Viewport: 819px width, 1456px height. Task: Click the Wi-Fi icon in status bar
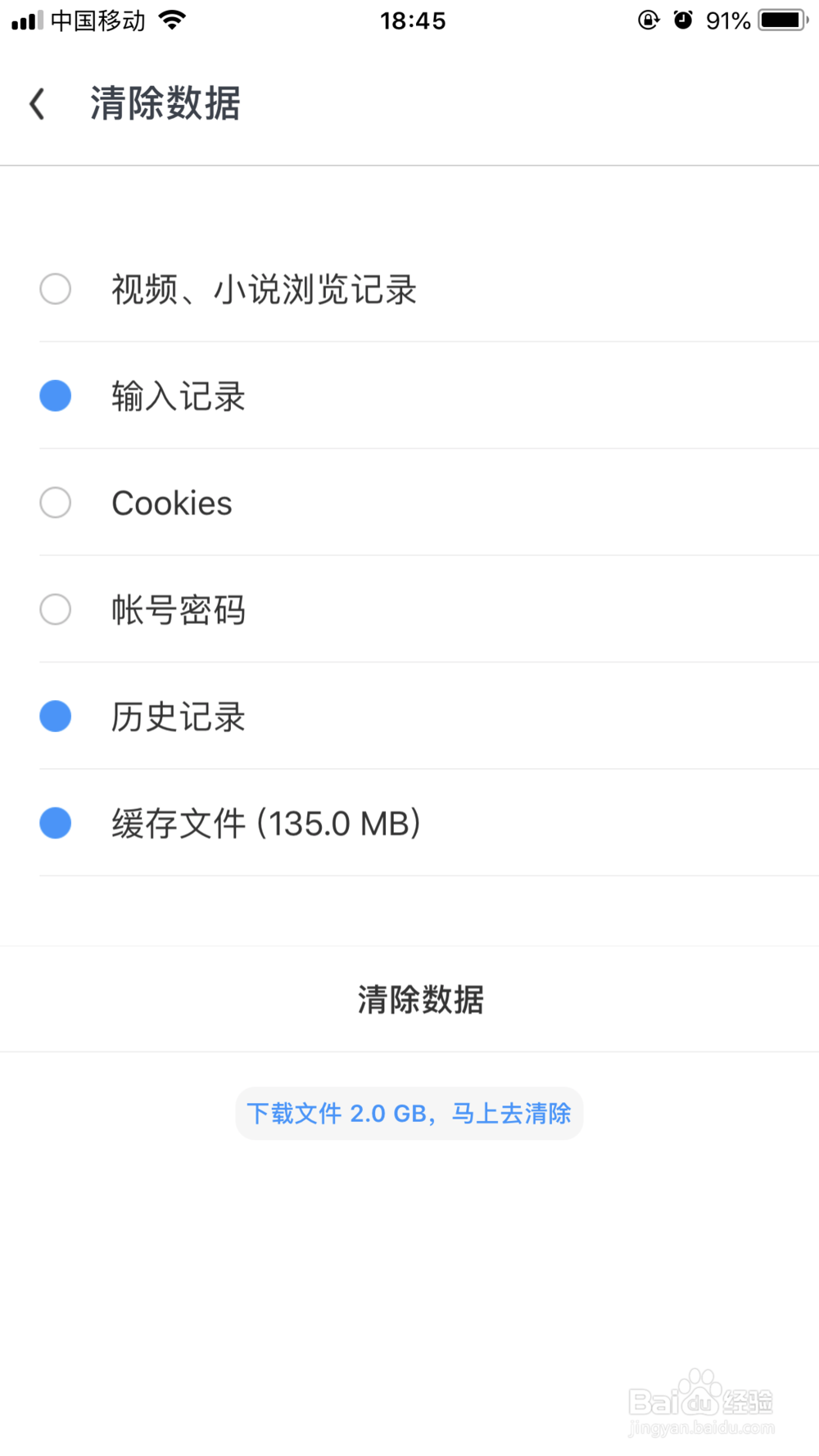coord(174,20)
